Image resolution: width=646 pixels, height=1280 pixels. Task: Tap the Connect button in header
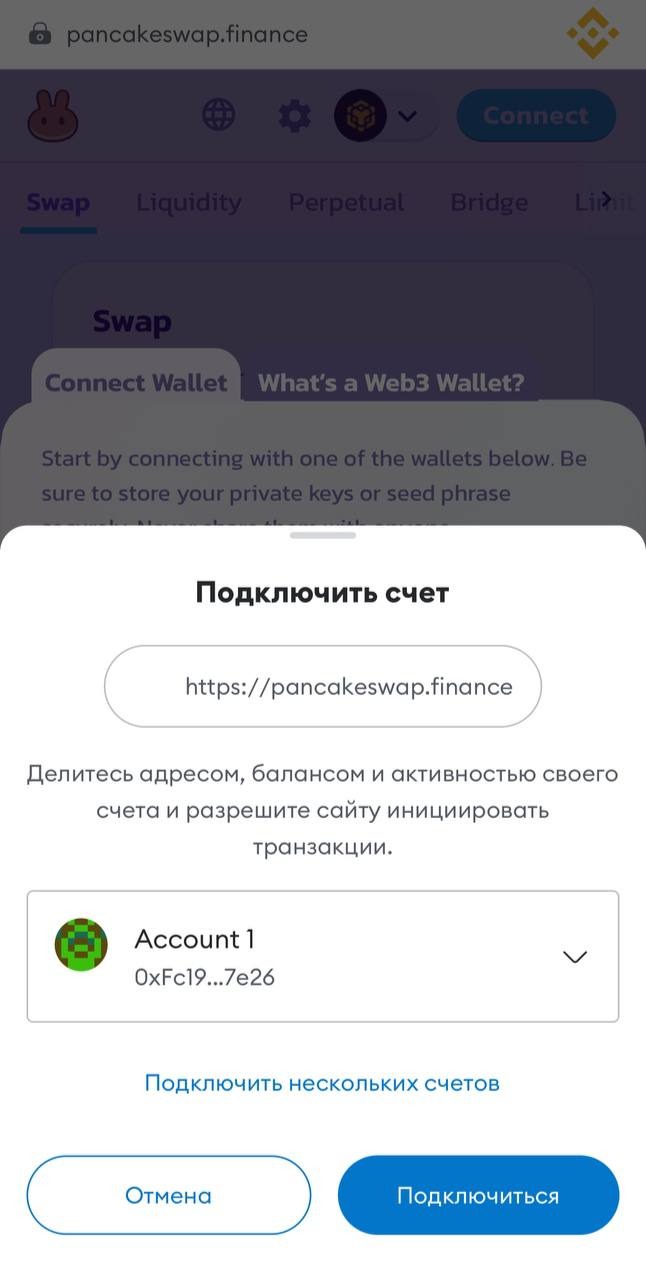536,116
